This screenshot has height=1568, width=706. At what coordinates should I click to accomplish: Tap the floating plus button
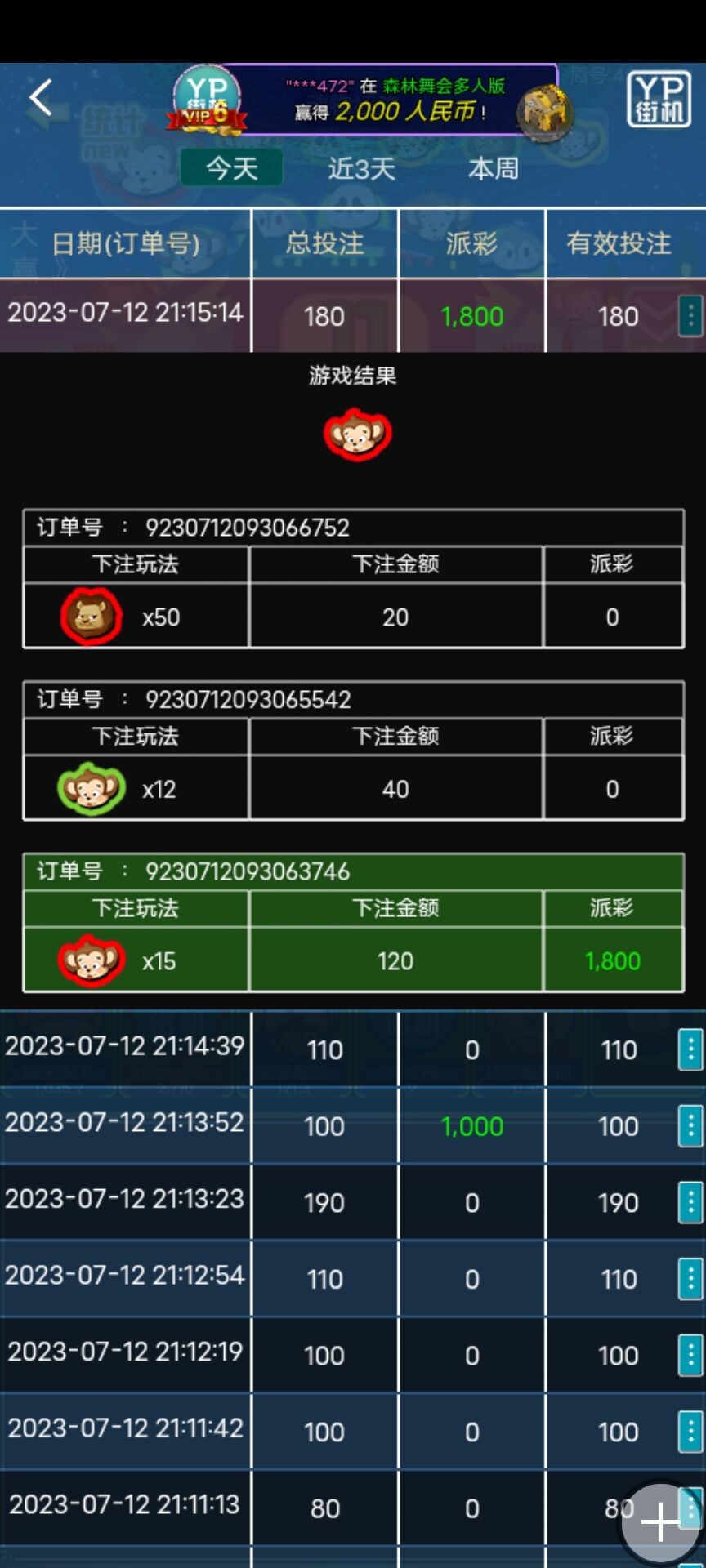[660, 1523]
